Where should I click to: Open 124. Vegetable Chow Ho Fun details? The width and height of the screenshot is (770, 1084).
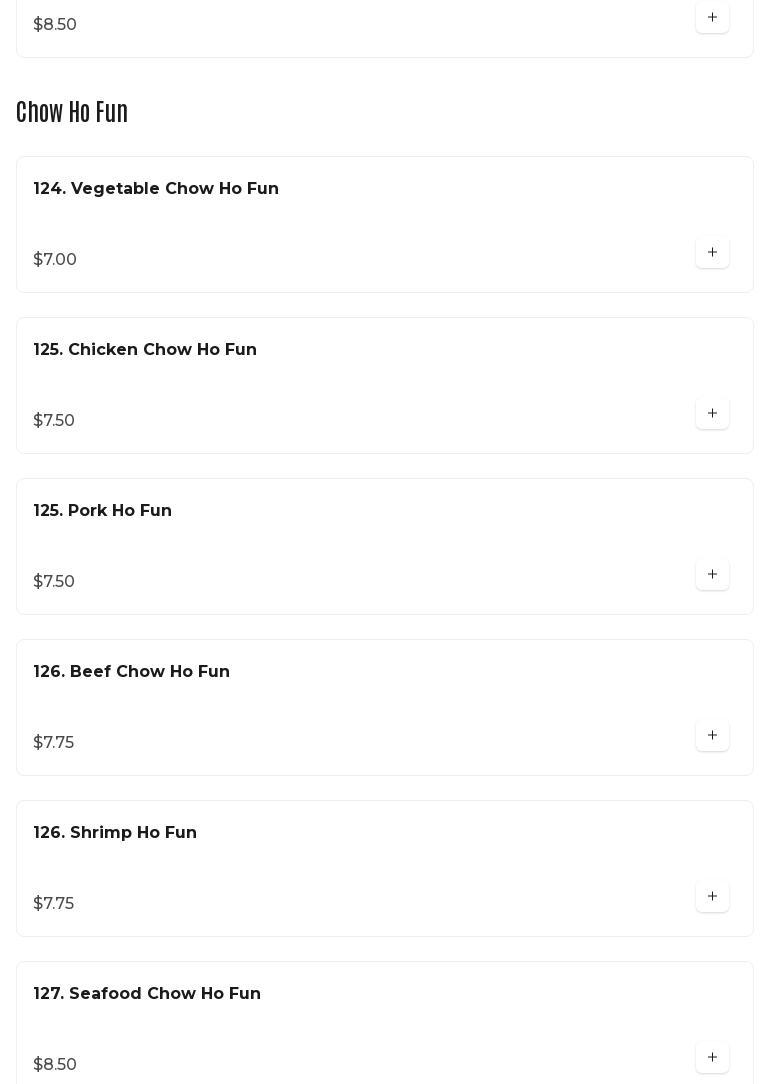click(x=156, y=189)
